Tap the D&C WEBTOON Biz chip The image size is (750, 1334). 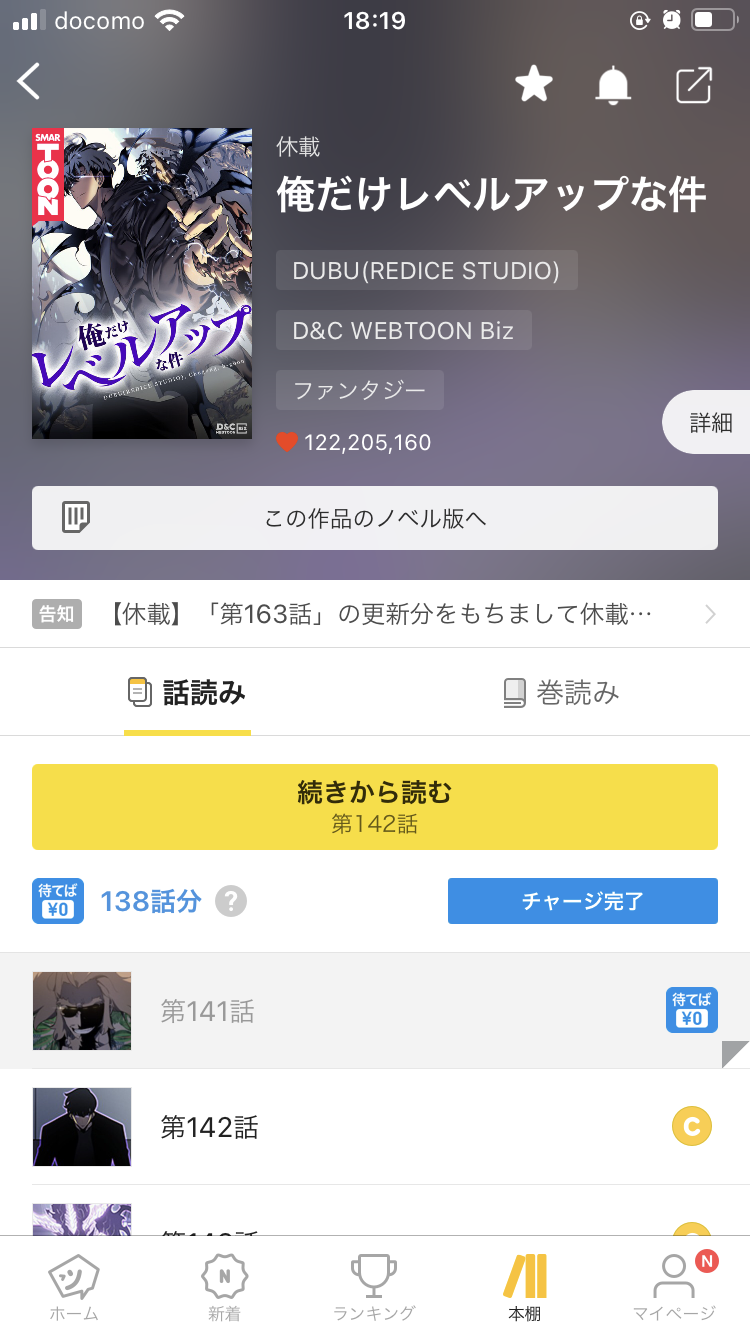(x=403, y=331)
